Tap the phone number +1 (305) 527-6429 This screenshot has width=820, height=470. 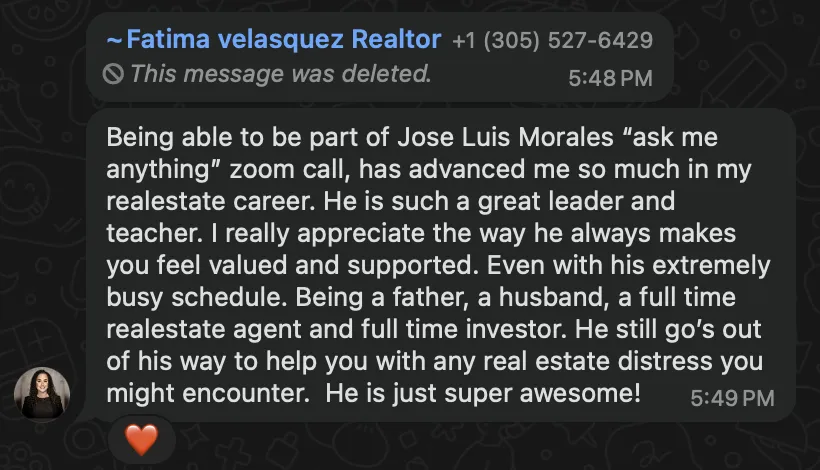552,40
